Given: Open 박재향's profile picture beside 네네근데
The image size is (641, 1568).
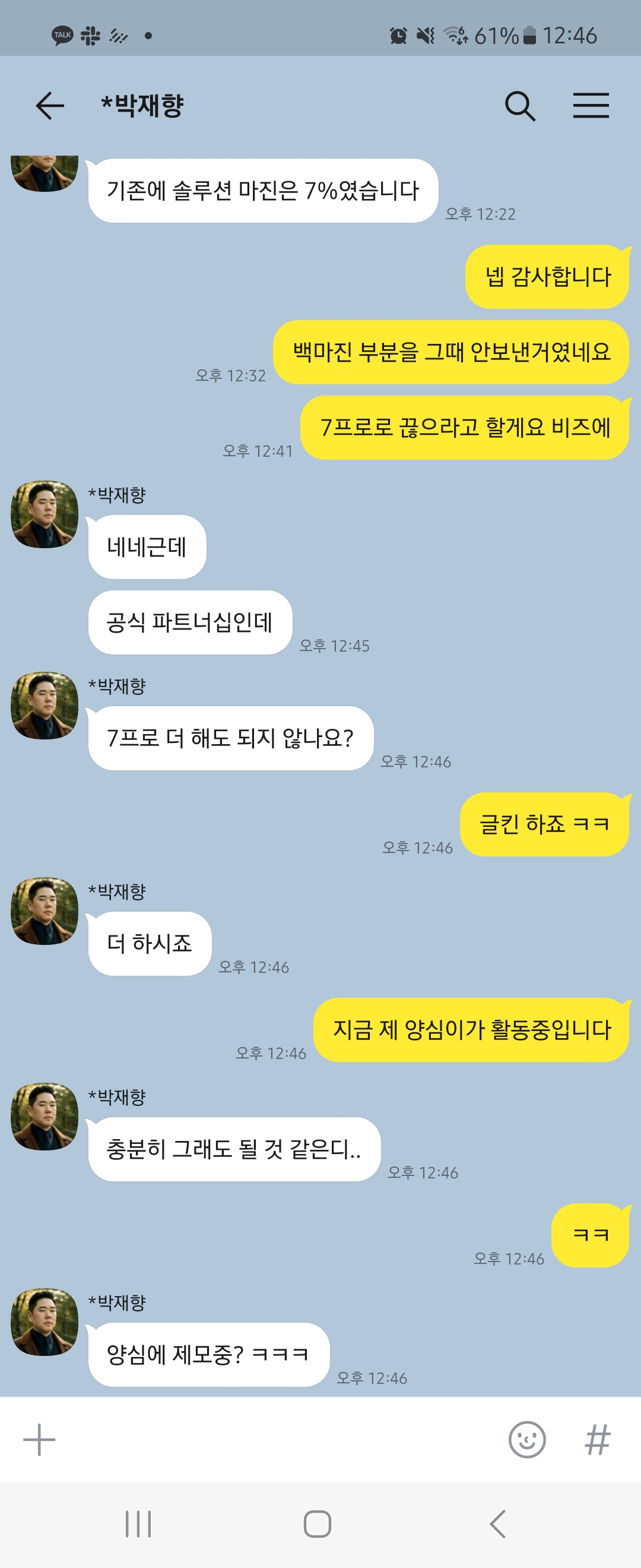Looking at the screenshot, I should 45,514.
